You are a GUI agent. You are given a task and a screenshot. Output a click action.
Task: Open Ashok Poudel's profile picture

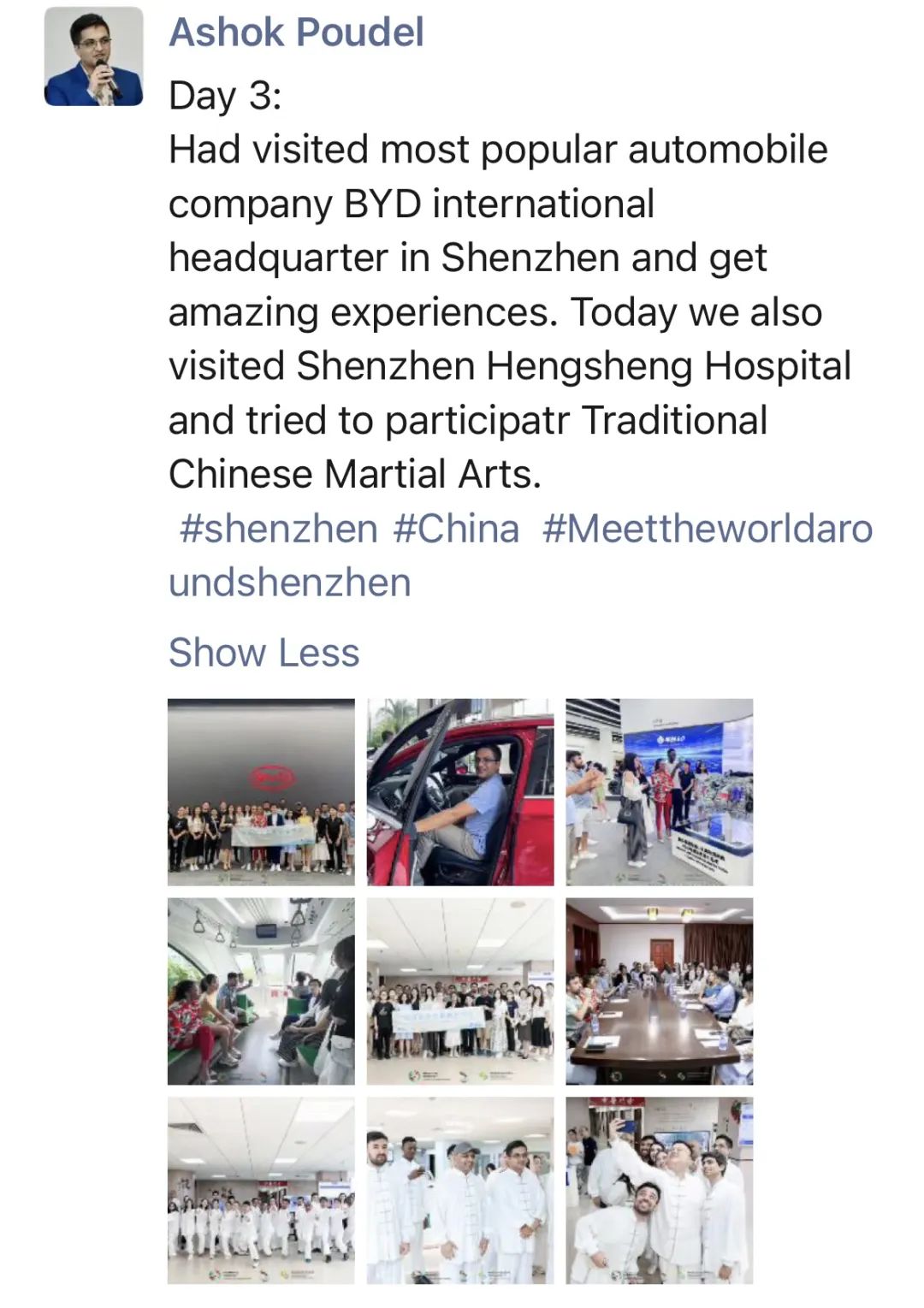[93, 57]
